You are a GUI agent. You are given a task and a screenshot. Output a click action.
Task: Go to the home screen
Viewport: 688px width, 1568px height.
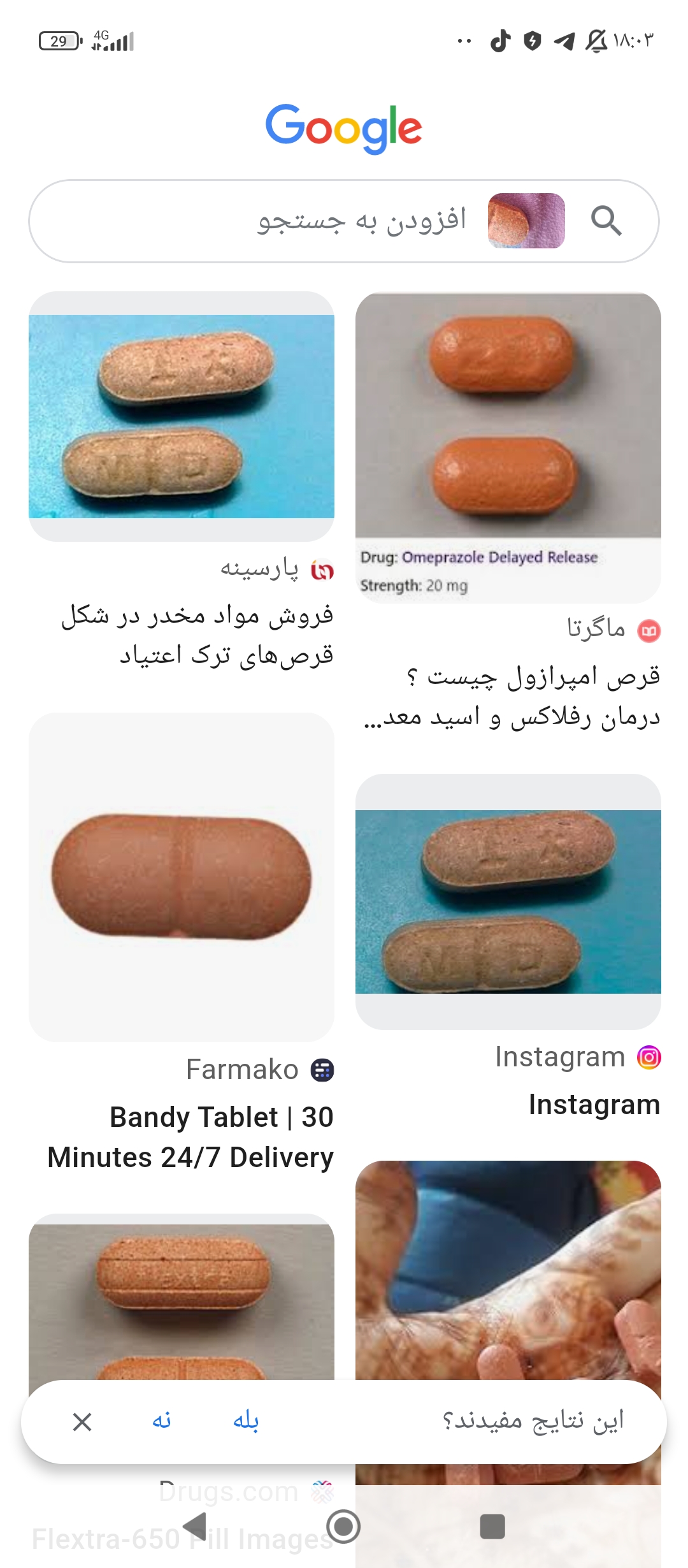point(343,1527)
